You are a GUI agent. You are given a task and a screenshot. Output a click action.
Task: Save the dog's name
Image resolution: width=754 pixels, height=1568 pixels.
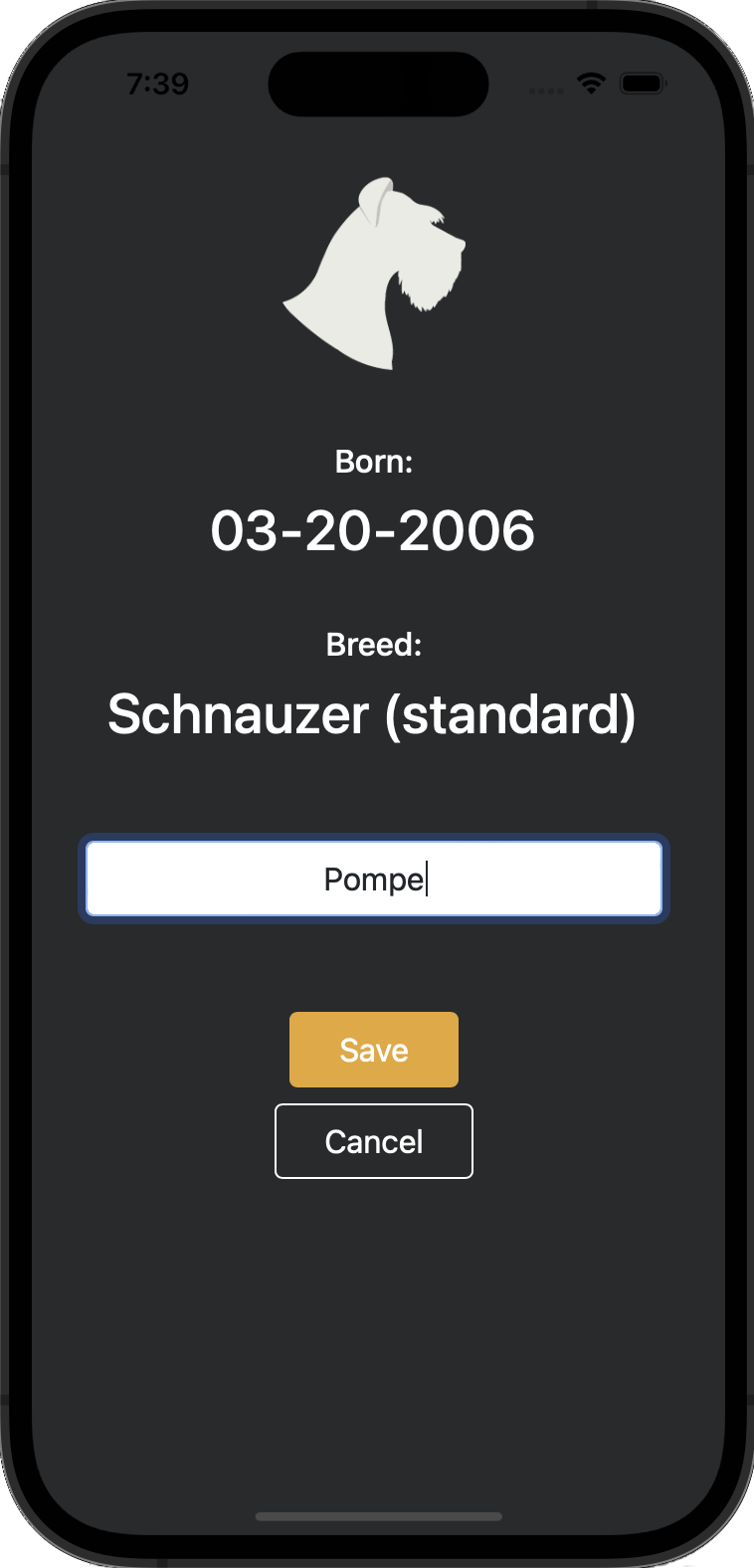(373, 1050)
